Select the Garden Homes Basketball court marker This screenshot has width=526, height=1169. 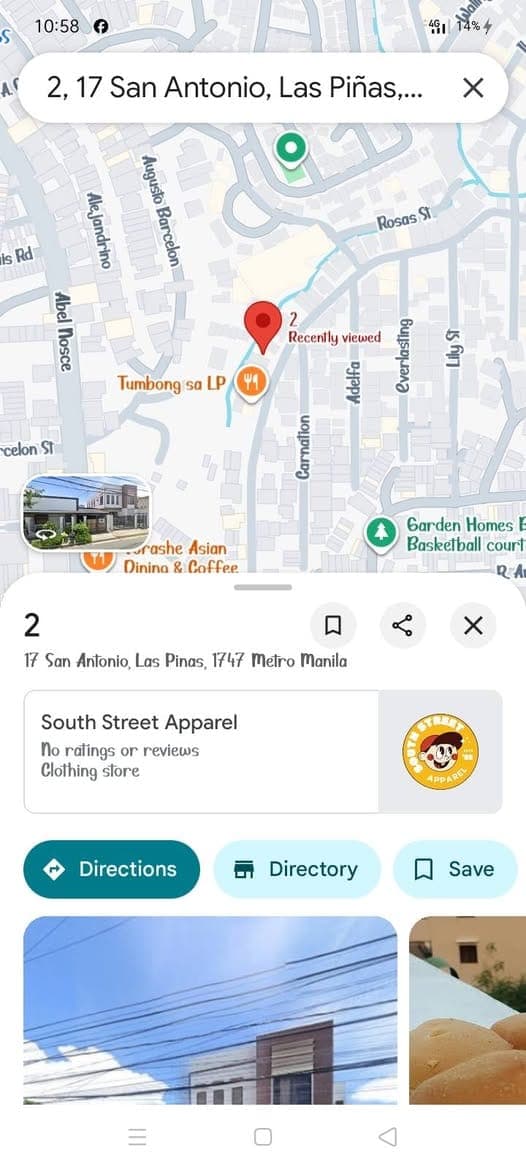pos(381,534)
